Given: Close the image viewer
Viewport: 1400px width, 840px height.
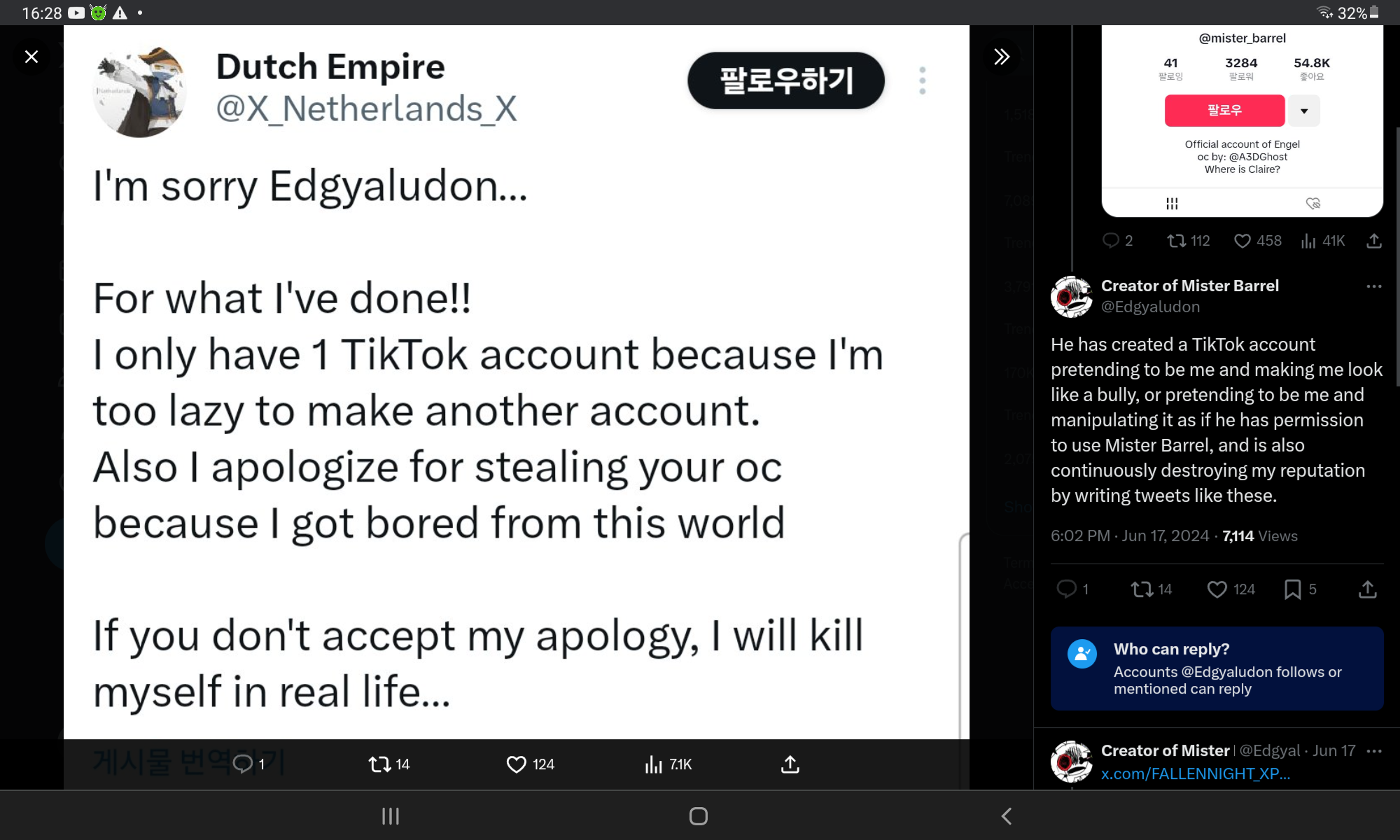Looking at the screenshot, I should click(31, 57).
